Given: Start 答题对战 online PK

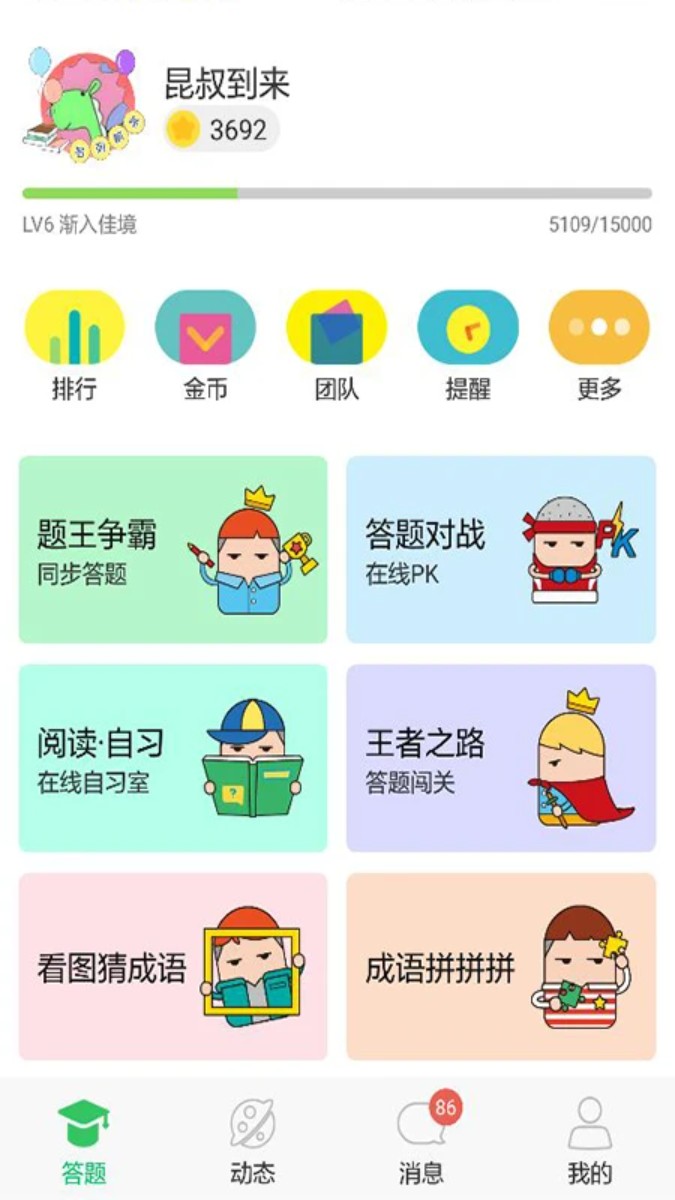Looking at the screenshot, I should 501,549.
